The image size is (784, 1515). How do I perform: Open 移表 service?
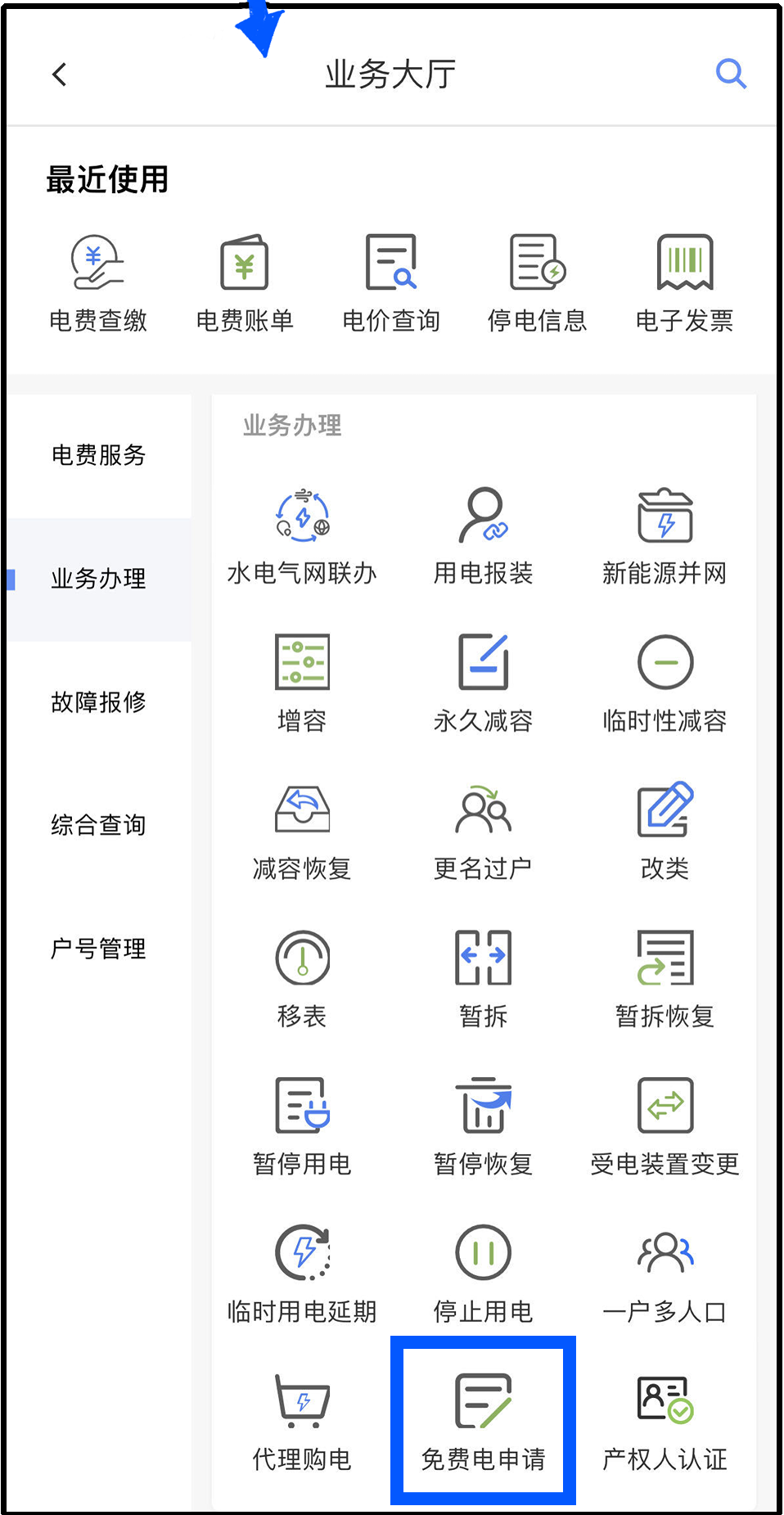pos(302,979)
